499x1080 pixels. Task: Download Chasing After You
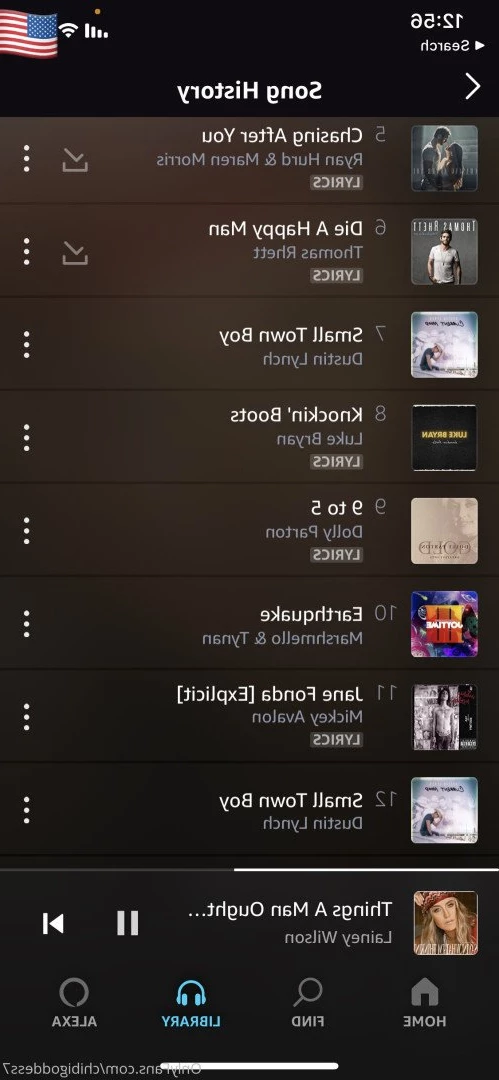point(75,160)
